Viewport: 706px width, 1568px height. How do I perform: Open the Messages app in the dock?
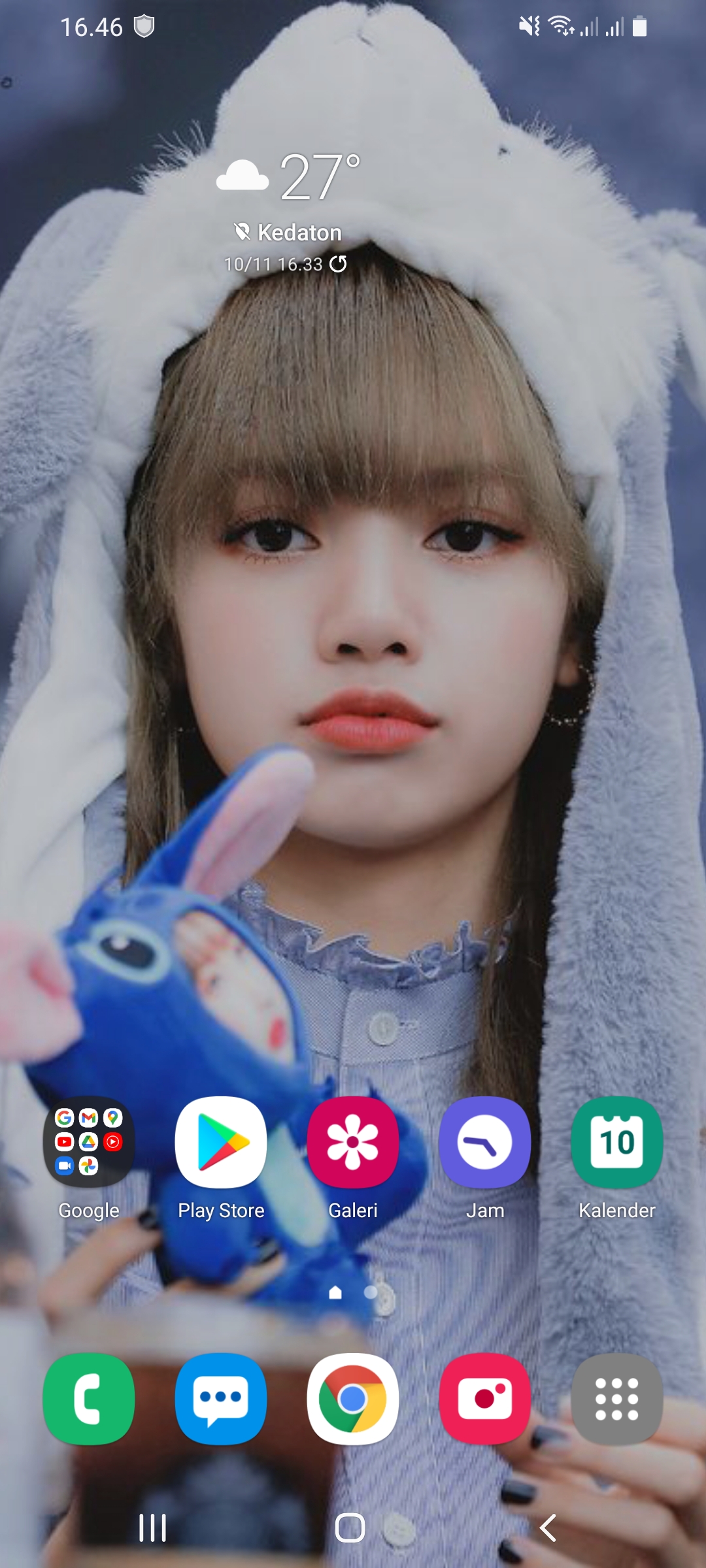pos(221,1400)
